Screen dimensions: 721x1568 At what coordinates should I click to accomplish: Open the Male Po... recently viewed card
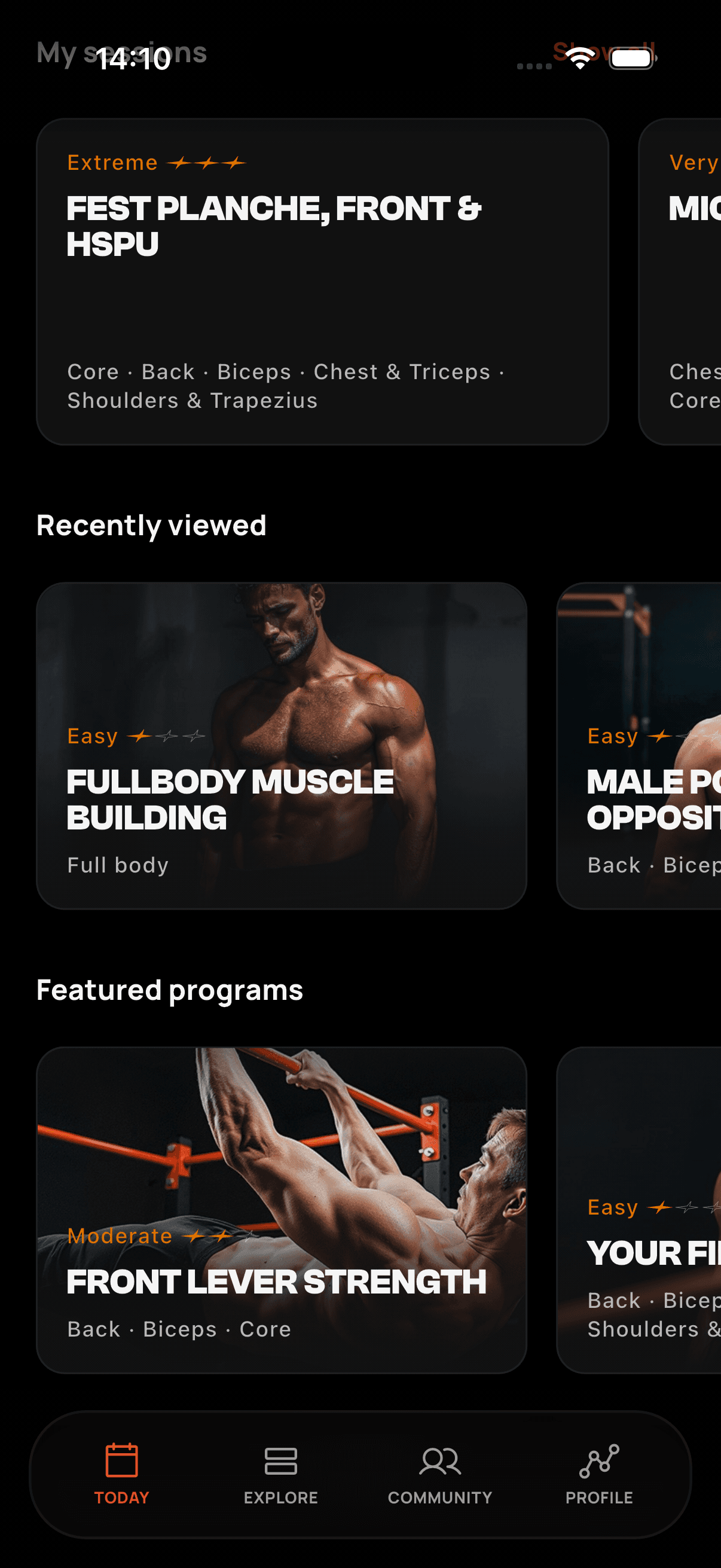click(639, 745)
